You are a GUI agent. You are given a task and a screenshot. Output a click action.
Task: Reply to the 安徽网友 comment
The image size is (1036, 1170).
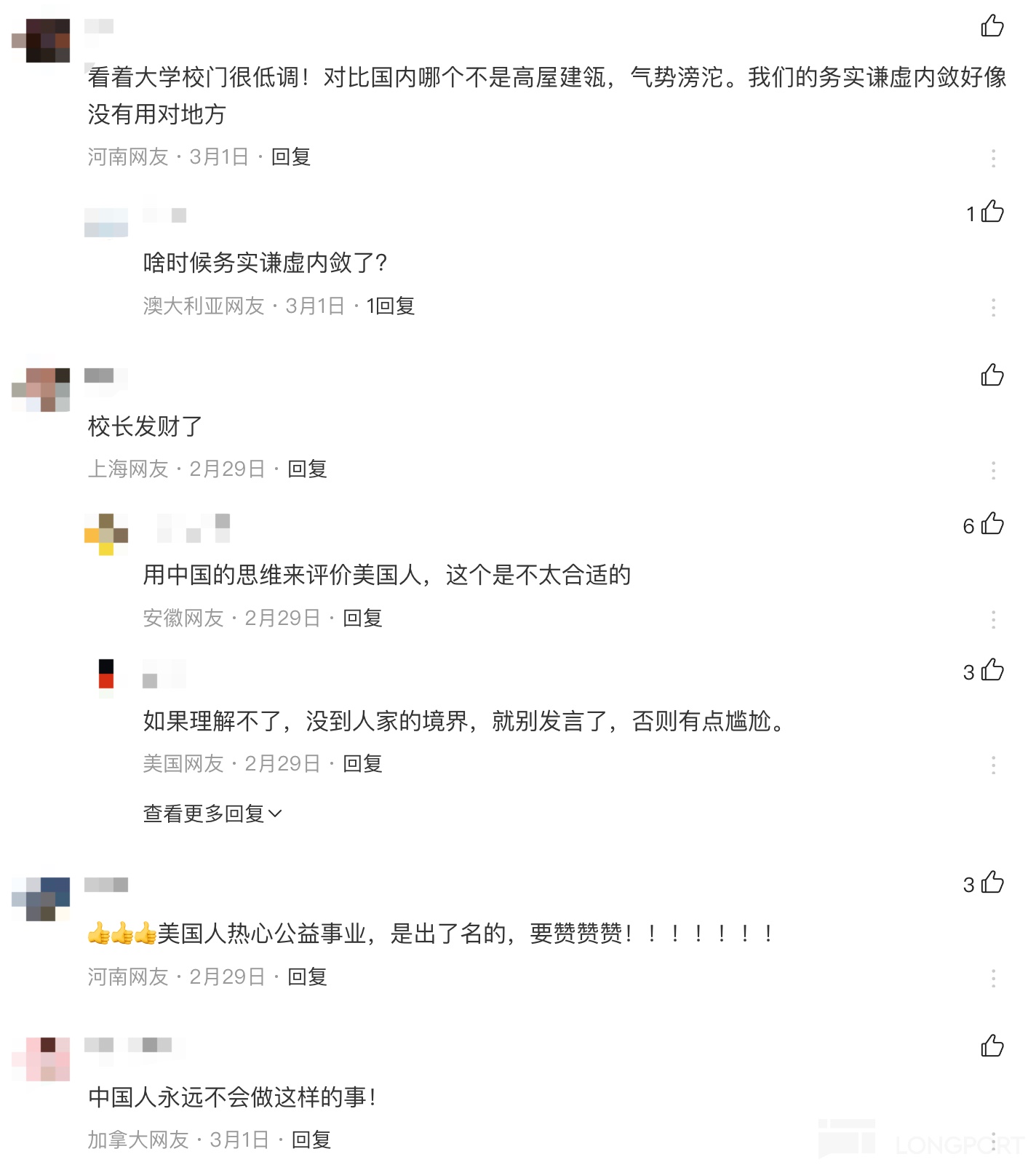tap(362, 618)
